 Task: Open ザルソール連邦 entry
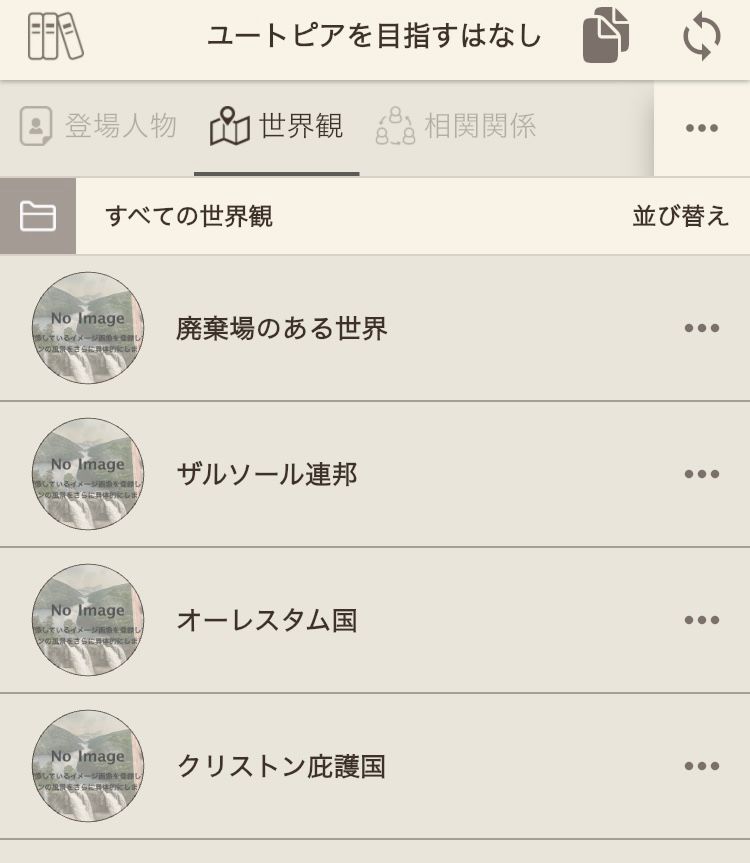pyautogui.click(x=267, y=474)
